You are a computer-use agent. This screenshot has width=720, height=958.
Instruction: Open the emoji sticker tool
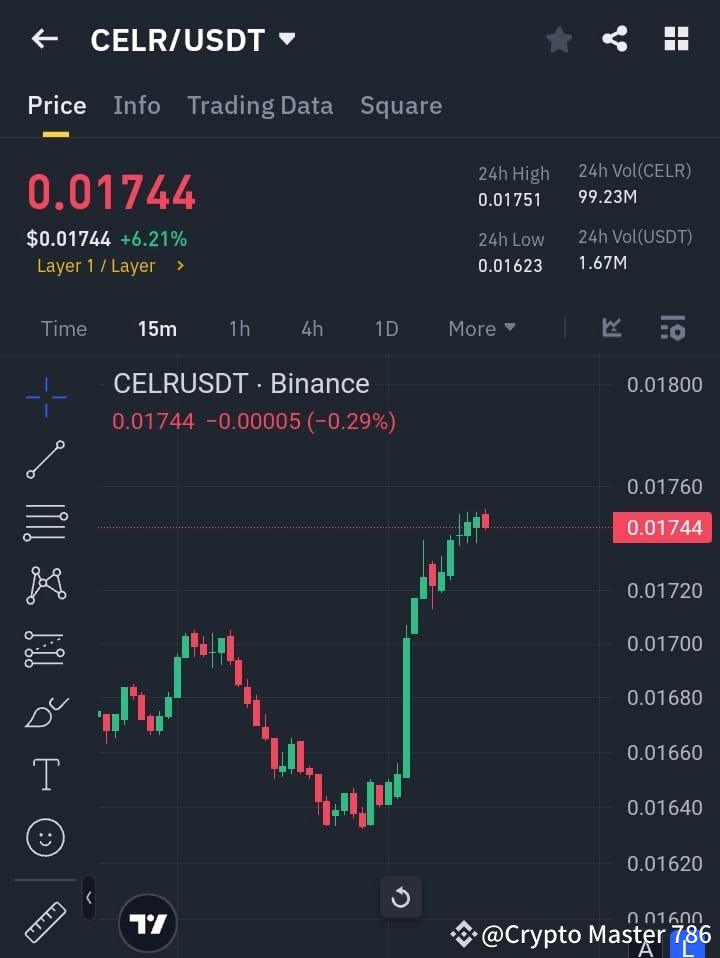point(45,837)
